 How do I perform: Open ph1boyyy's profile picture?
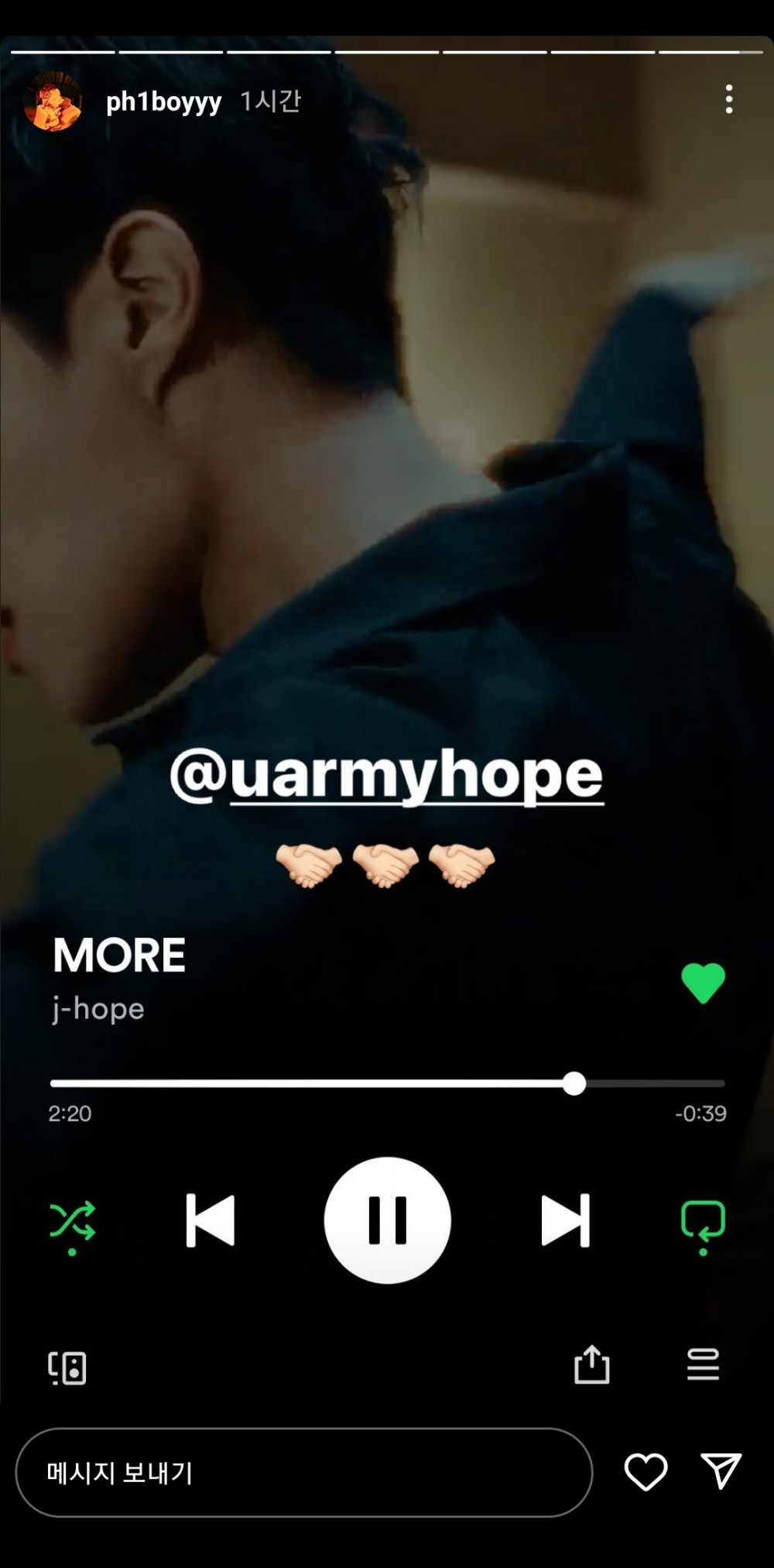pyautogui.click(x=53, y=101)
